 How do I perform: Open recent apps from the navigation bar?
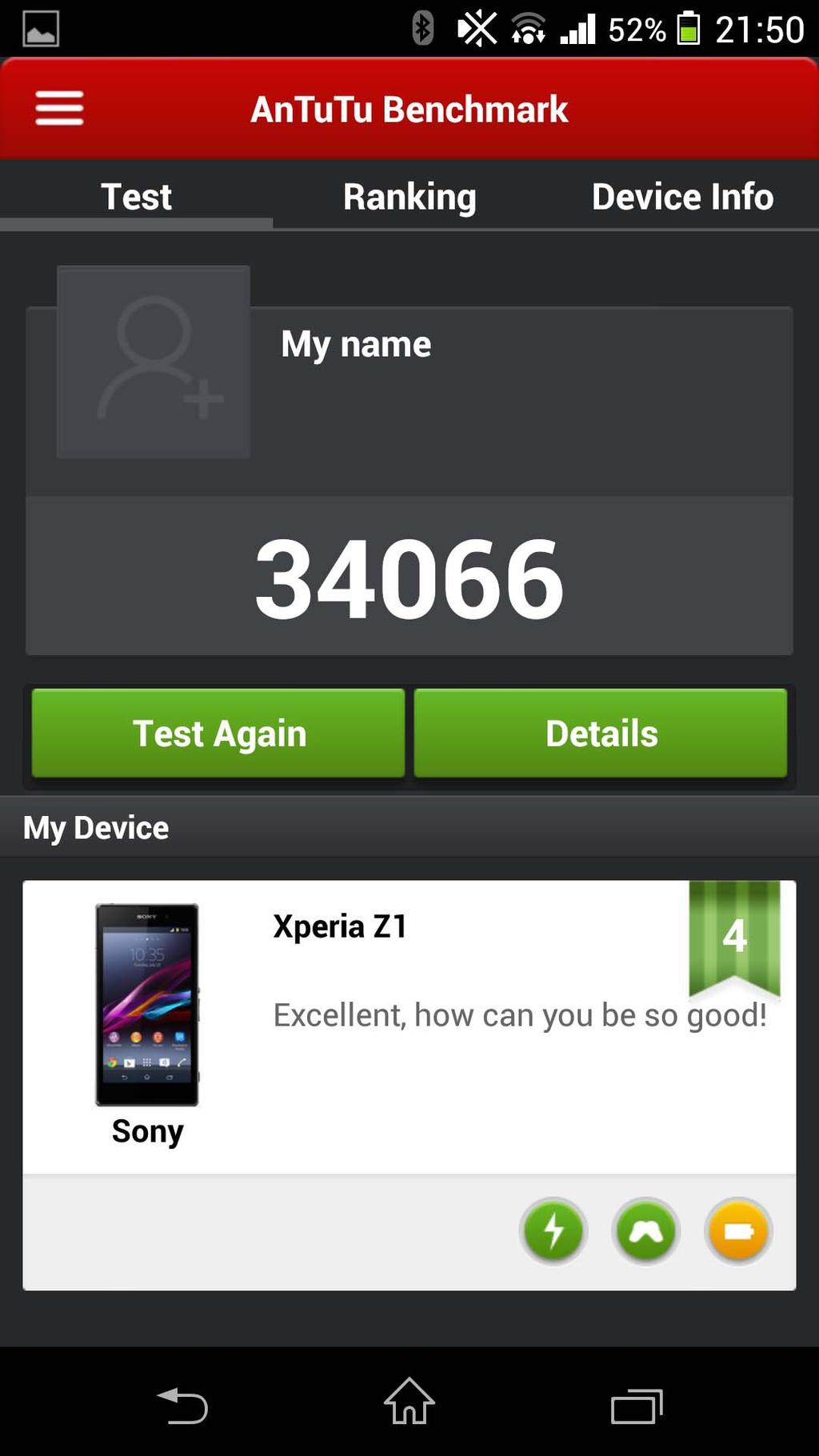tap(637, 1406)
